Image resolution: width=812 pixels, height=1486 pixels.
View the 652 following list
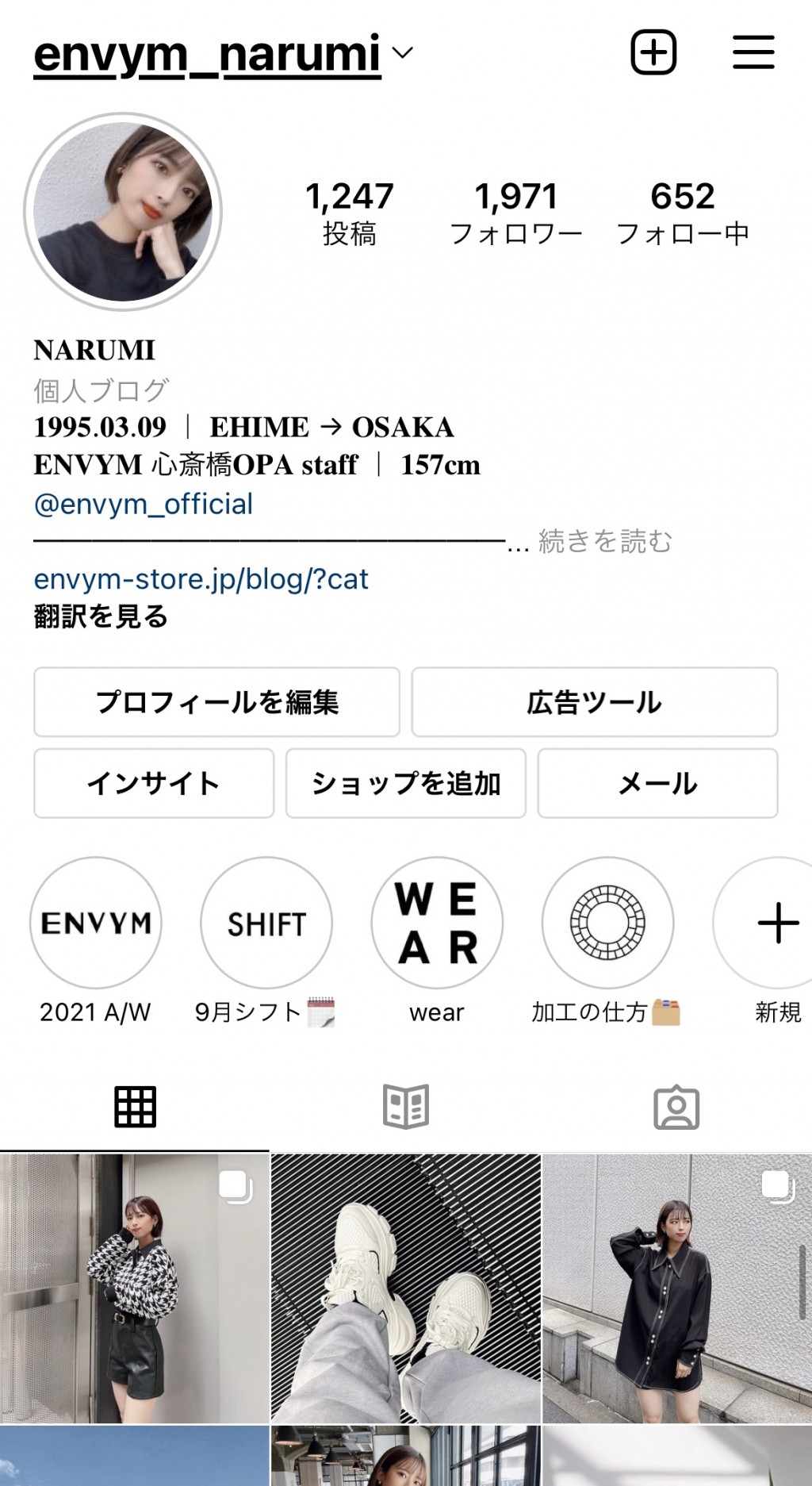pos(682,213)
